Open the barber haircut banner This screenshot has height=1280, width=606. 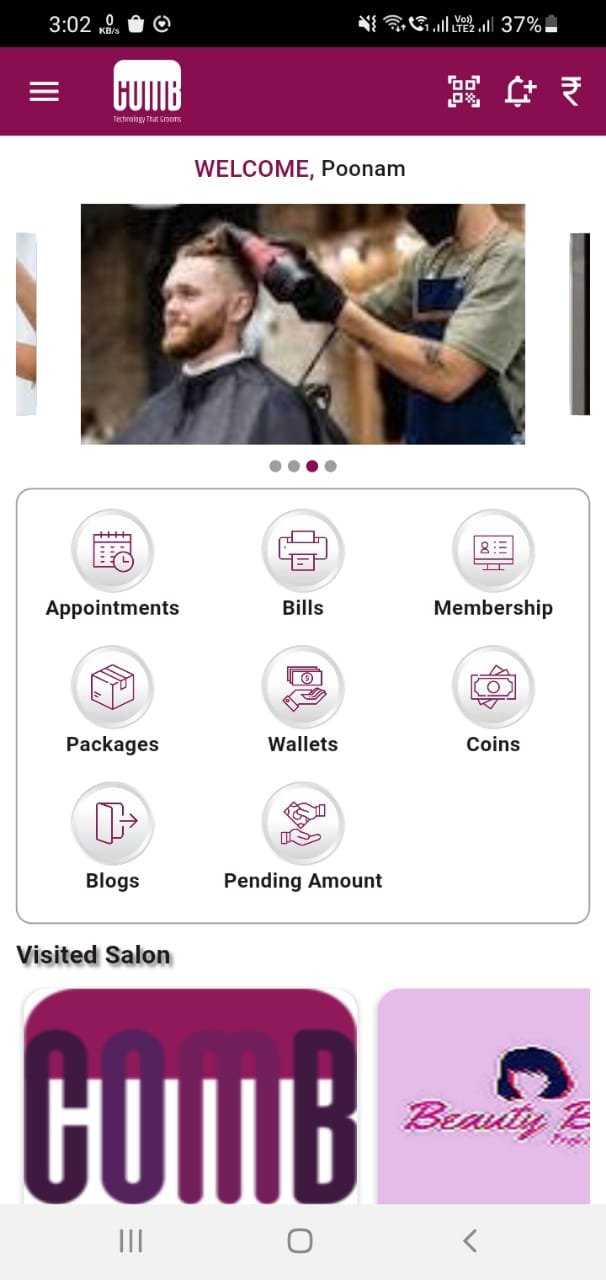click(x=302, y=324)
